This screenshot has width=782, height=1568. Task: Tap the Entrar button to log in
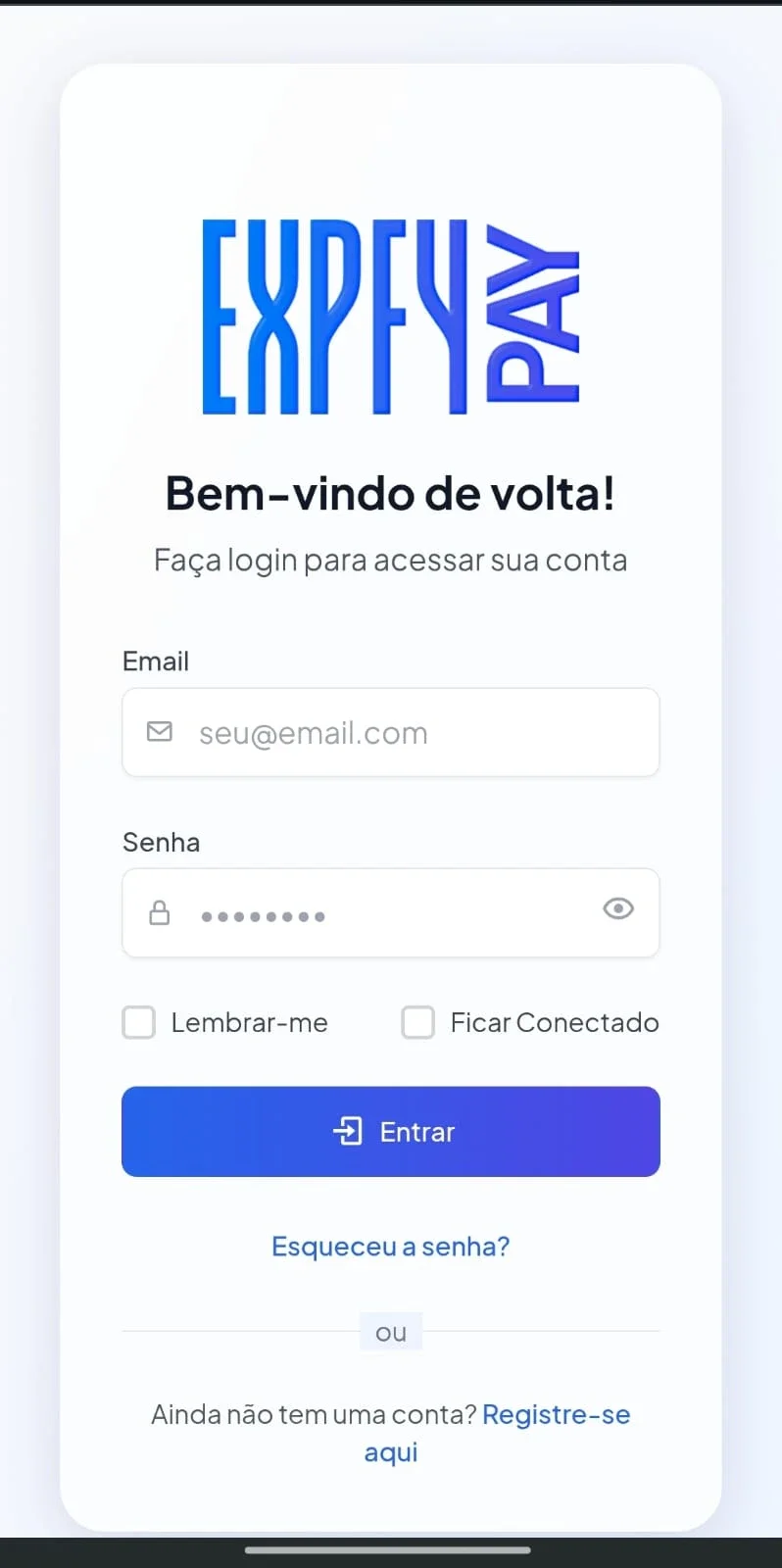(x=390, y=1131)
